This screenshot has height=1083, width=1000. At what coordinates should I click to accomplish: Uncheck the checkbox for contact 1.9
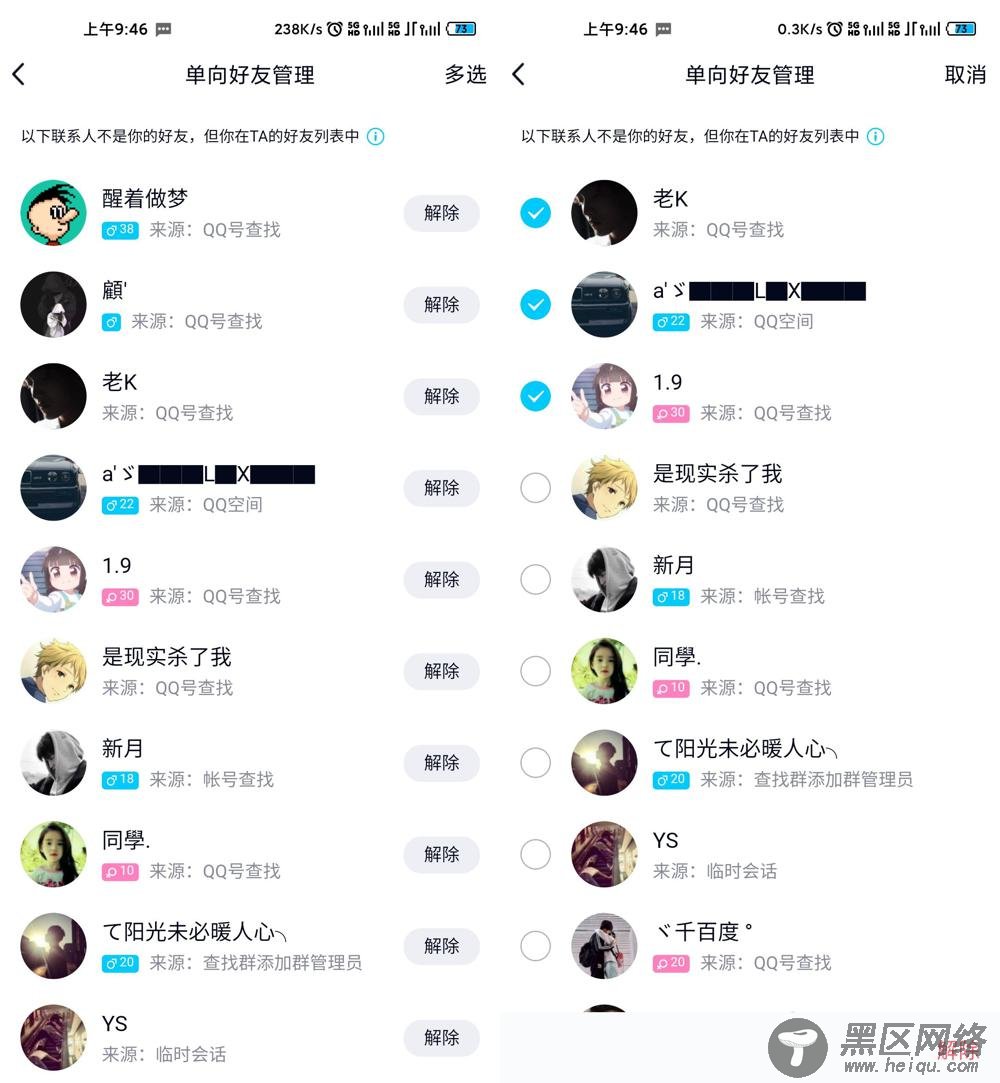point(536,396)
